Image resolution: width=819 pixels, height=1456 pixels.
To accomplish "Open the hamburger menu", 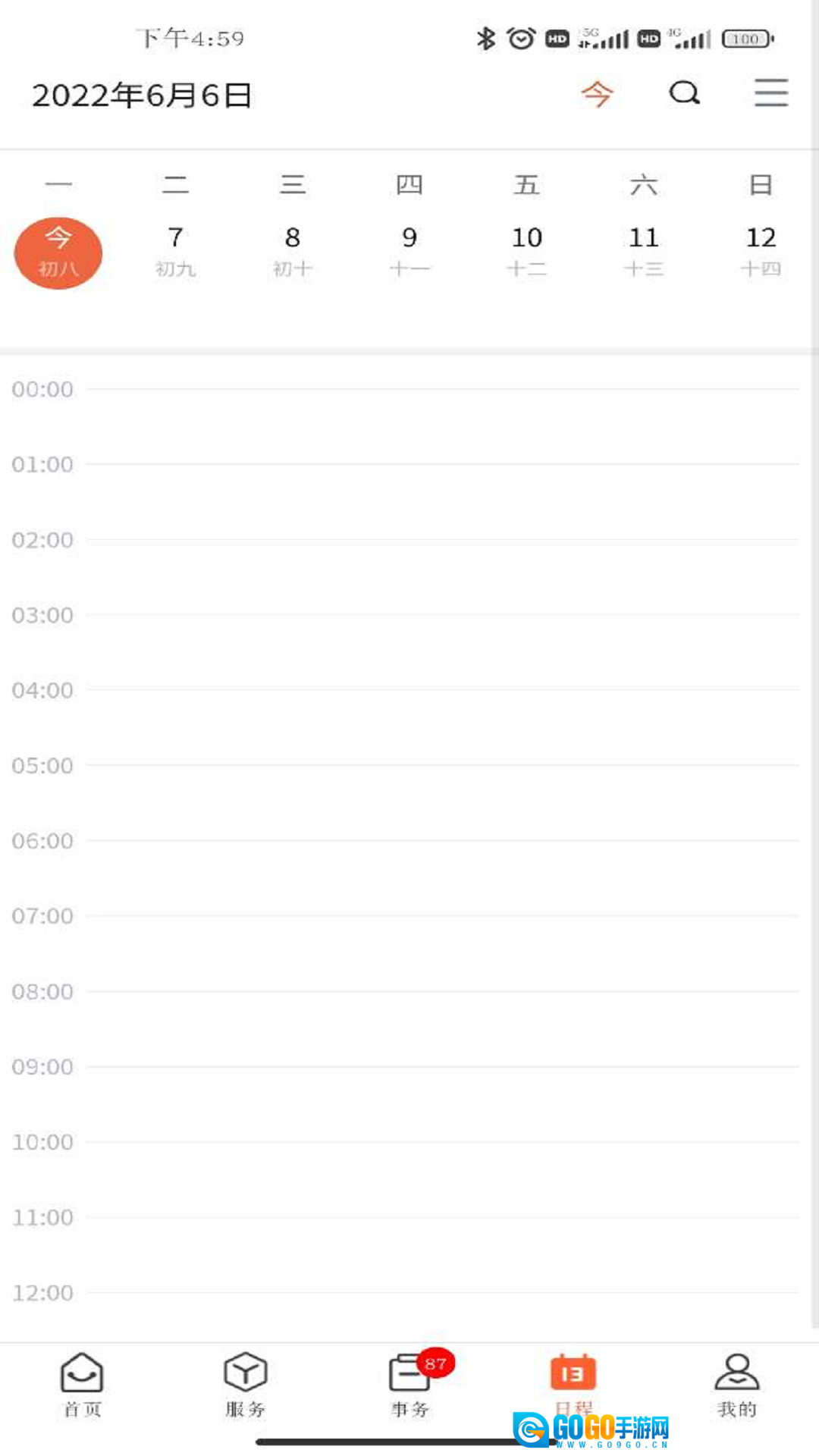I will (x=770, y=93).
